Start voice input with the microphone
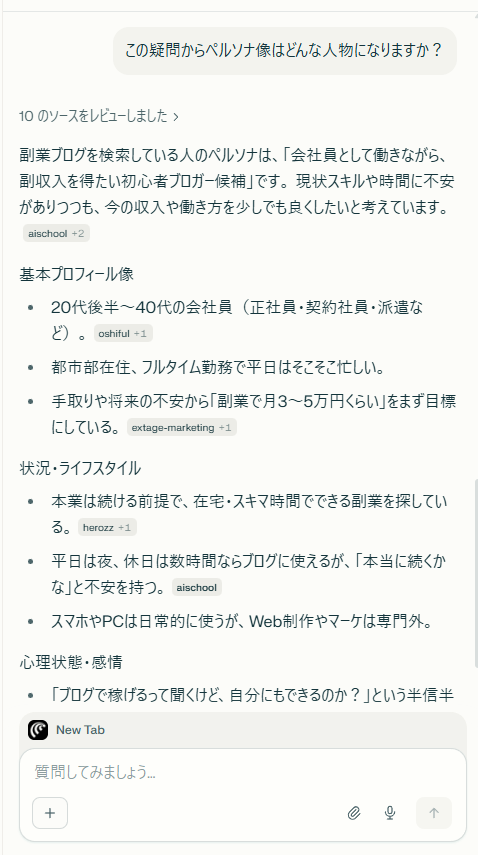The height and width of the screenshot is (855, 478). 390,813
